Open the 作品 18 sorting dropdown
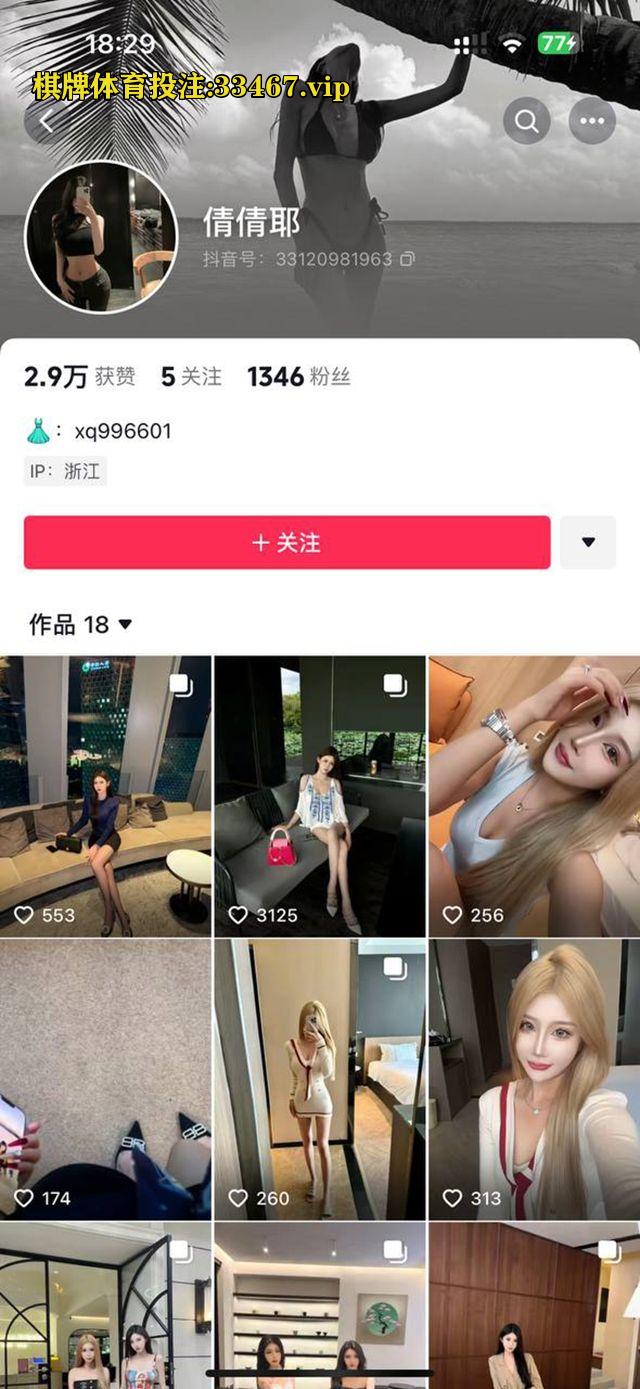 [81, 625]
